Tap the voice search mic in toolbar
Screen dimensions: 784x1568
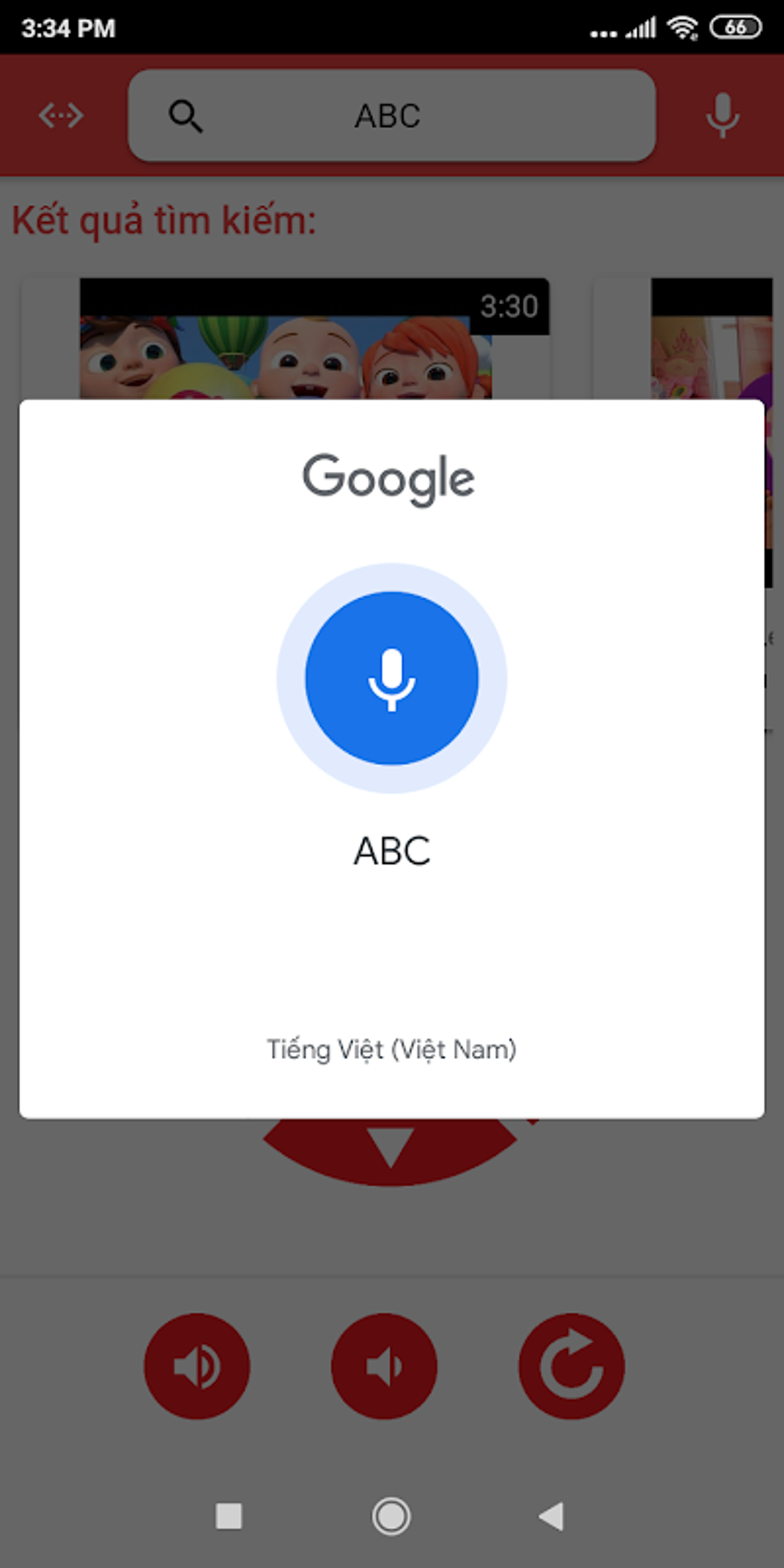pos(723,116)
